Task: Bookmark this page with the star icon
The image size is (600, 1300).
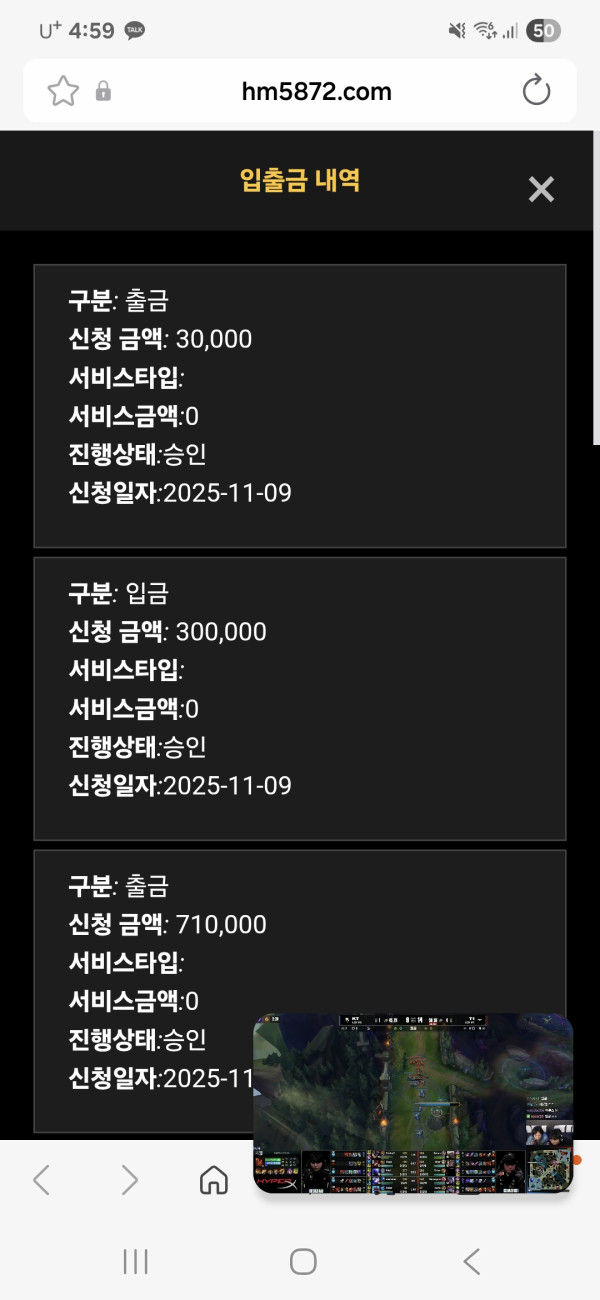Action: pyautogui.click(x=63, y=92)
